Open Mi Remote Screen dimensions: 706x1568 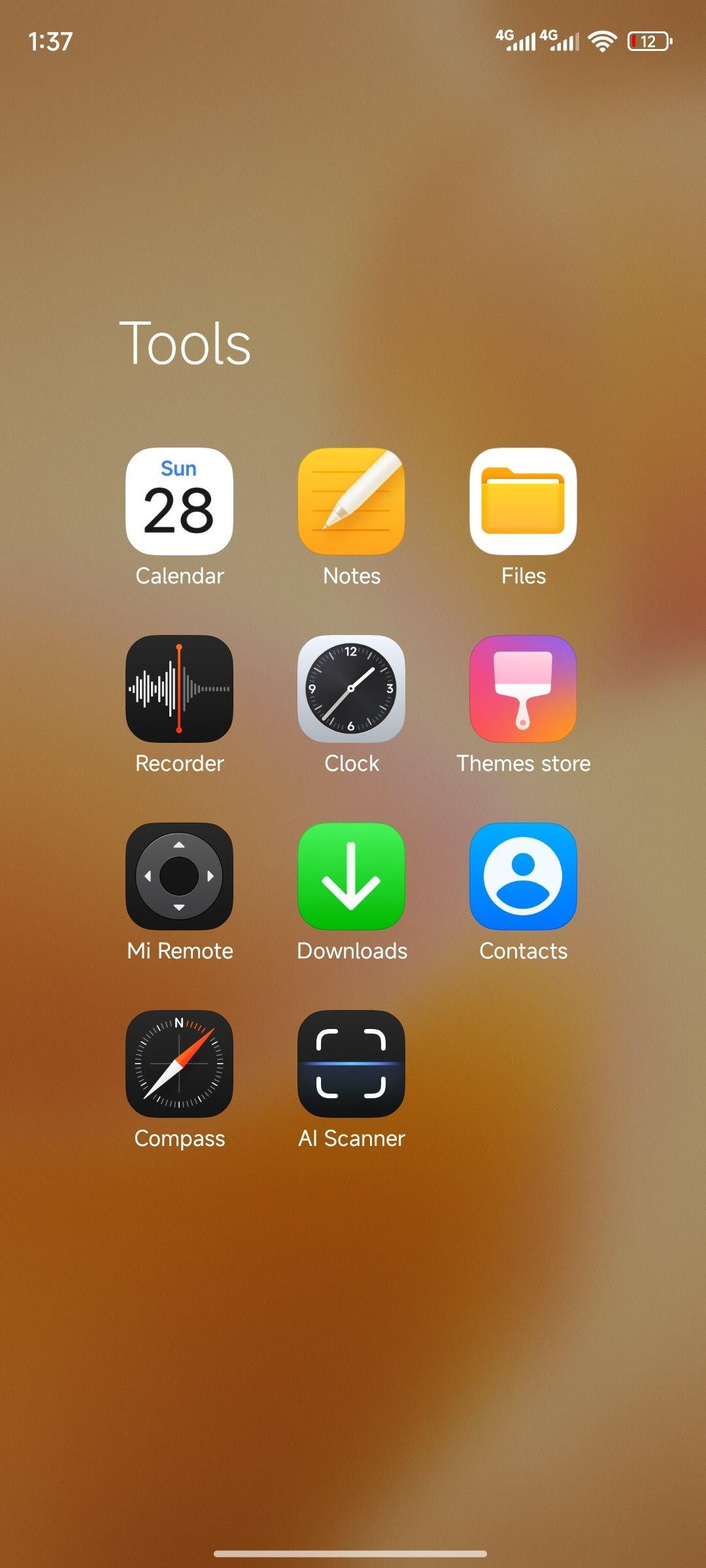click(179, 876)
